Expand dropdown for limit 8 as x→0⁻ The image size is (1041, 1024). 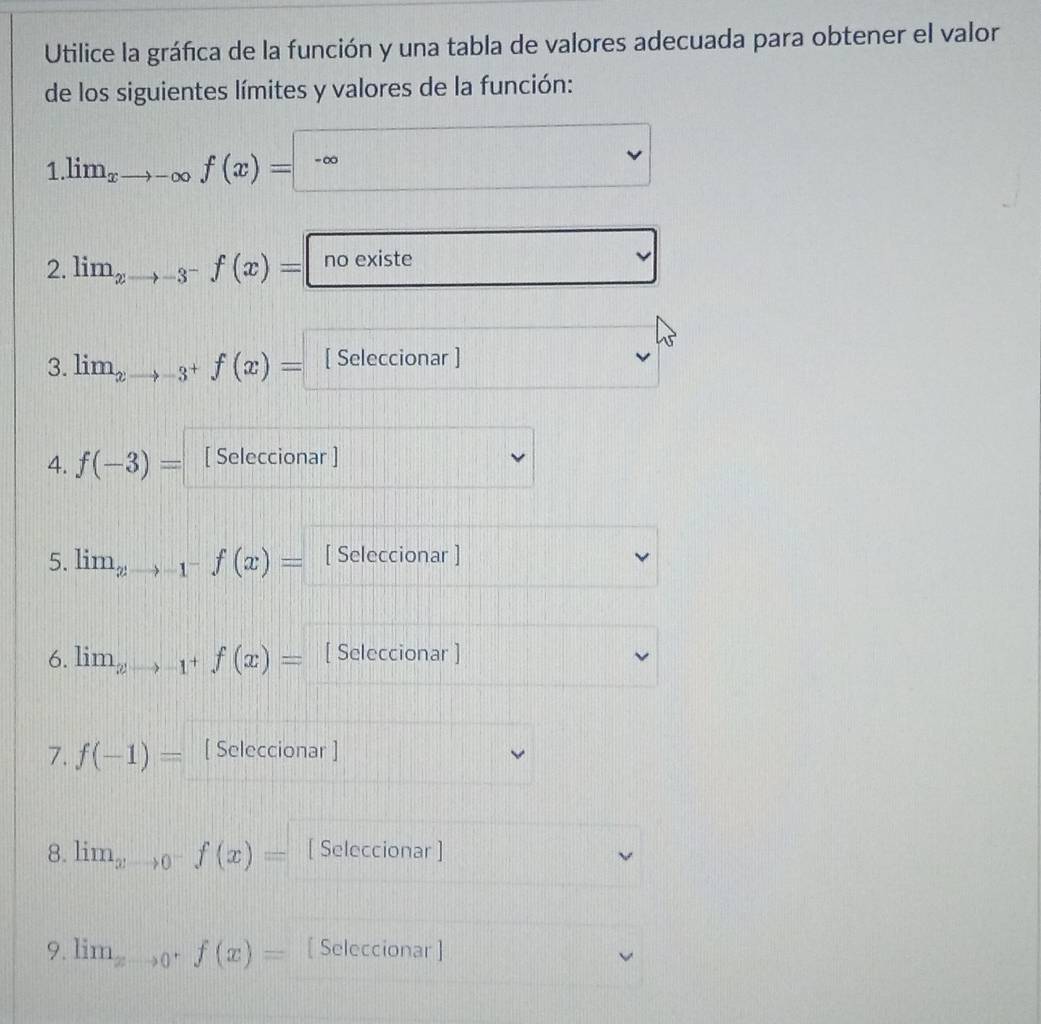466,853
